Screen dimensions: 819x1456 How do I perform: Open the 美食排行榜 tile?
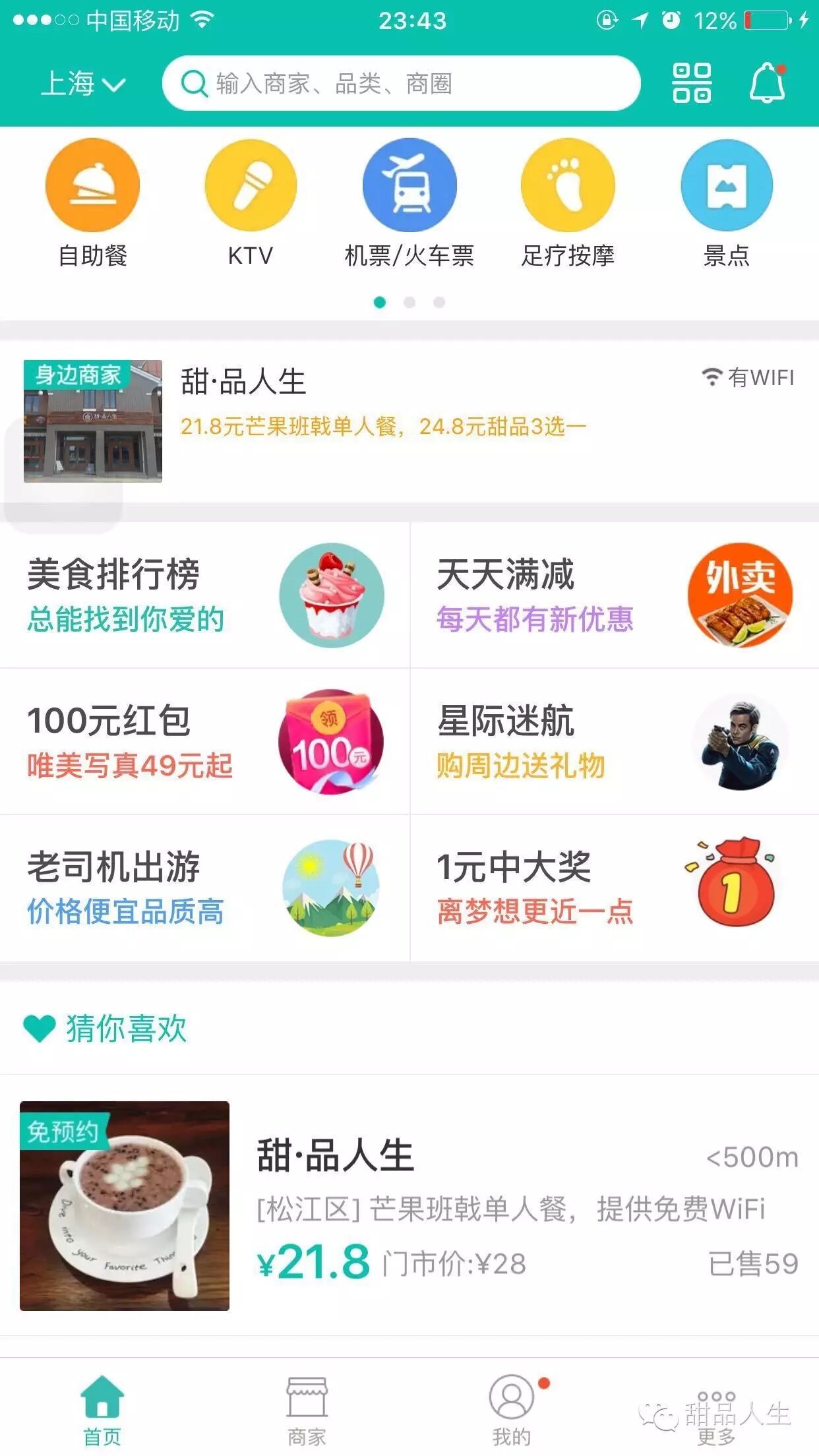[204, 595]
